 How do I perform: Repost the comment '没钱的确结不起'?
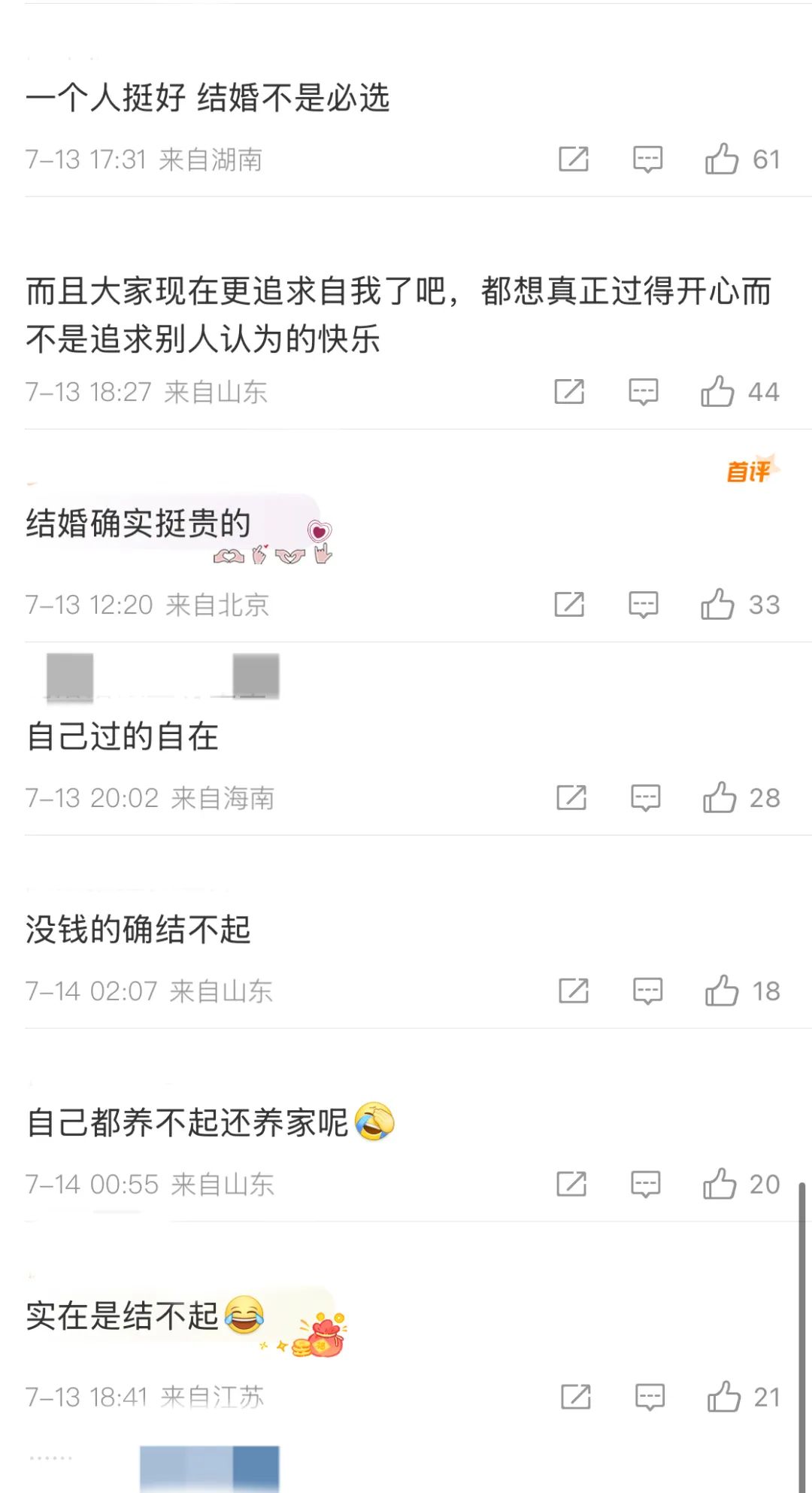click(574, 991)
